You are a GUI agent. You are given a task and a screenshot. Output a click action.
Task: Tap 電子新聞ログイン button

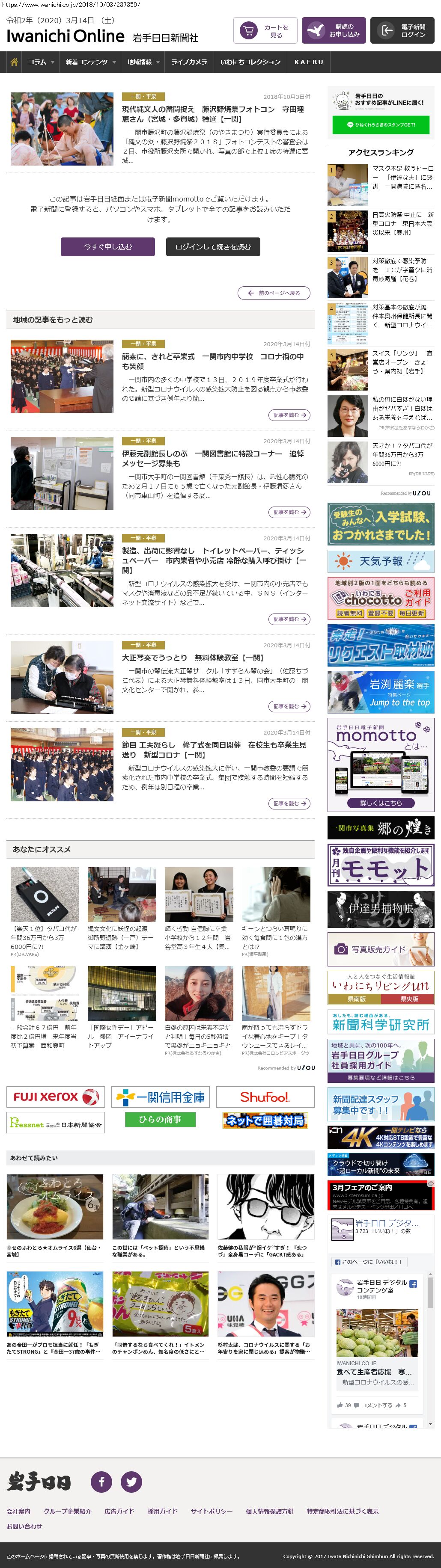[402, 30]
